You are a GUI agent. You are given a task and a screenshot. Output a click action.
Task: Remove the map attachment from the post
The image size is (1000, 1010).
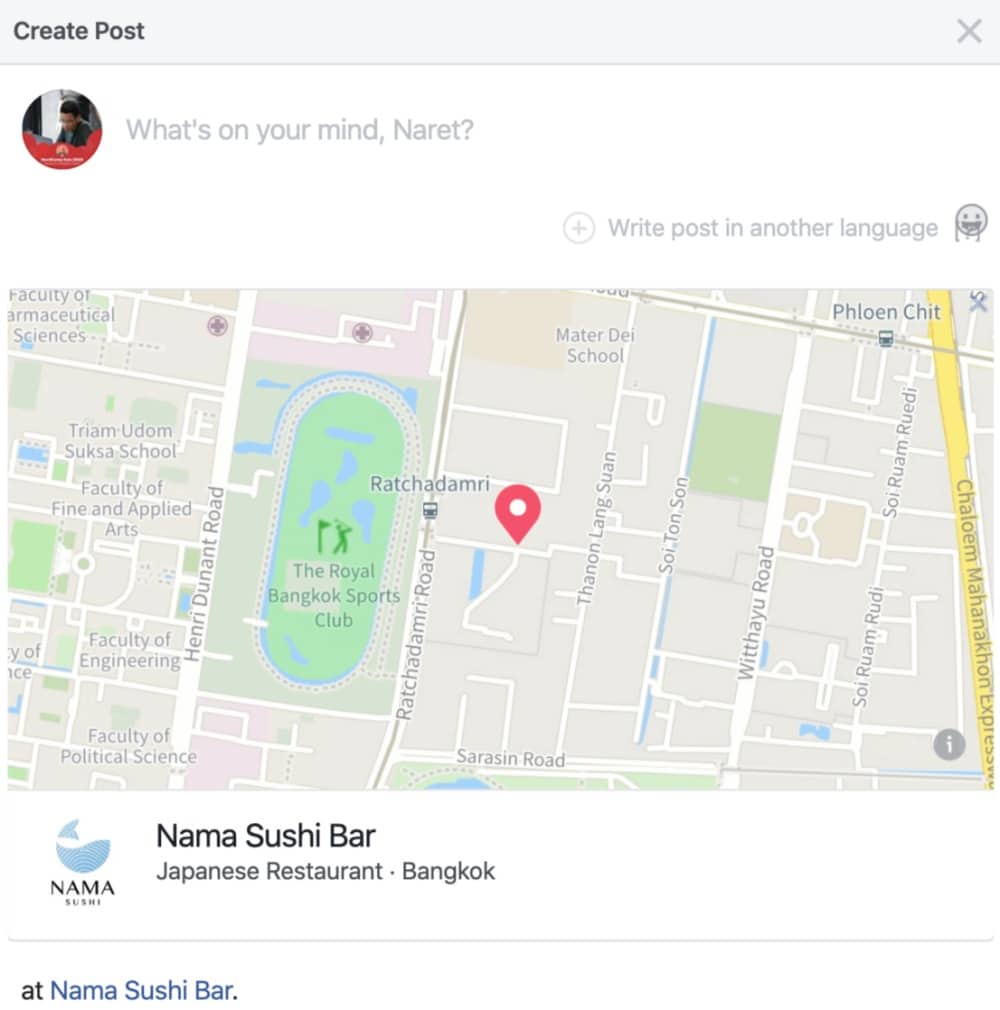pyautogui.click(x=978, y=304)
